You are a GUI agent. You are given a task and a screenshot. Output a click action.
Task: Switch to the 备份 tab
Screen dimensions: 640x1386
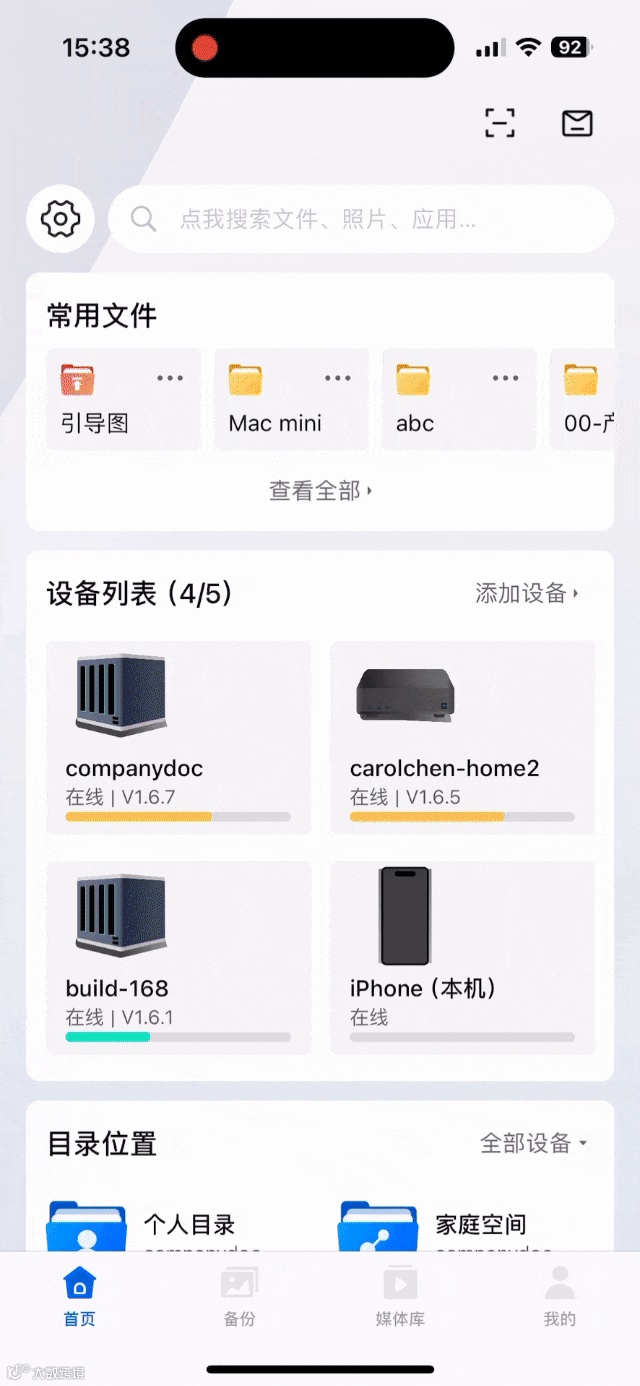(240, 1297)
